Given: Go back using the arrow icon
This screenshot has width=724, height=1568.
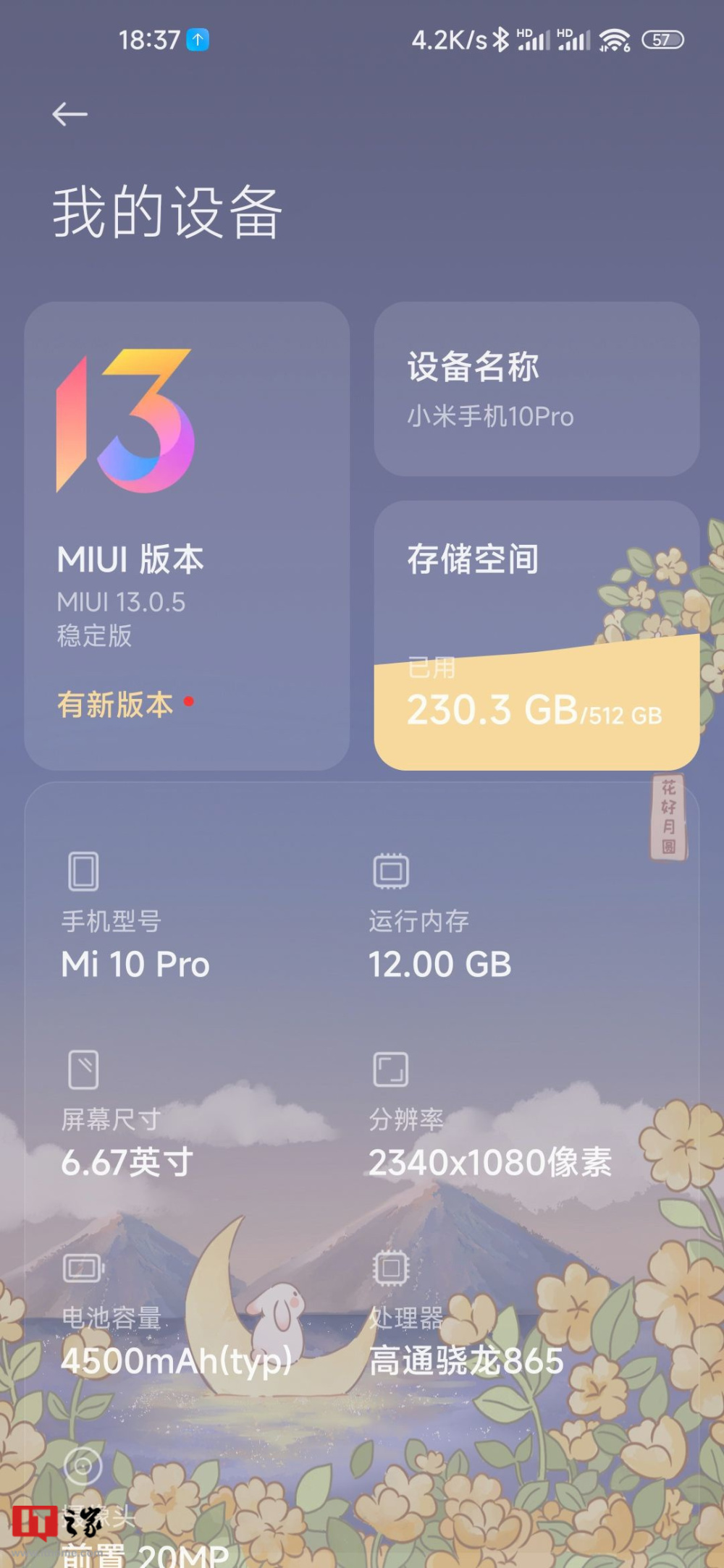Looking at the screenshot, I should click(x=70, y=114).
